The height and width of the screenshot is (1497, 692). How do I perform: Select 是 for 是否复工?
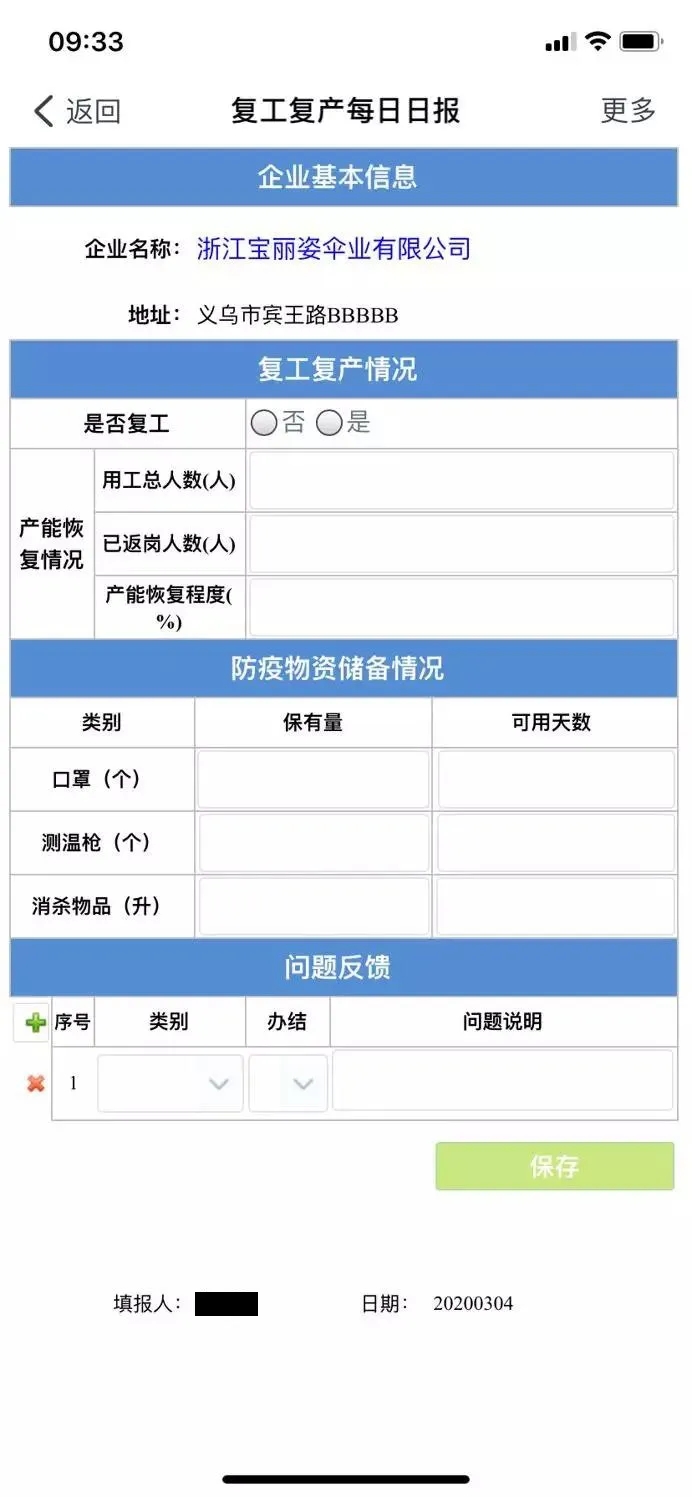(330, 424)
